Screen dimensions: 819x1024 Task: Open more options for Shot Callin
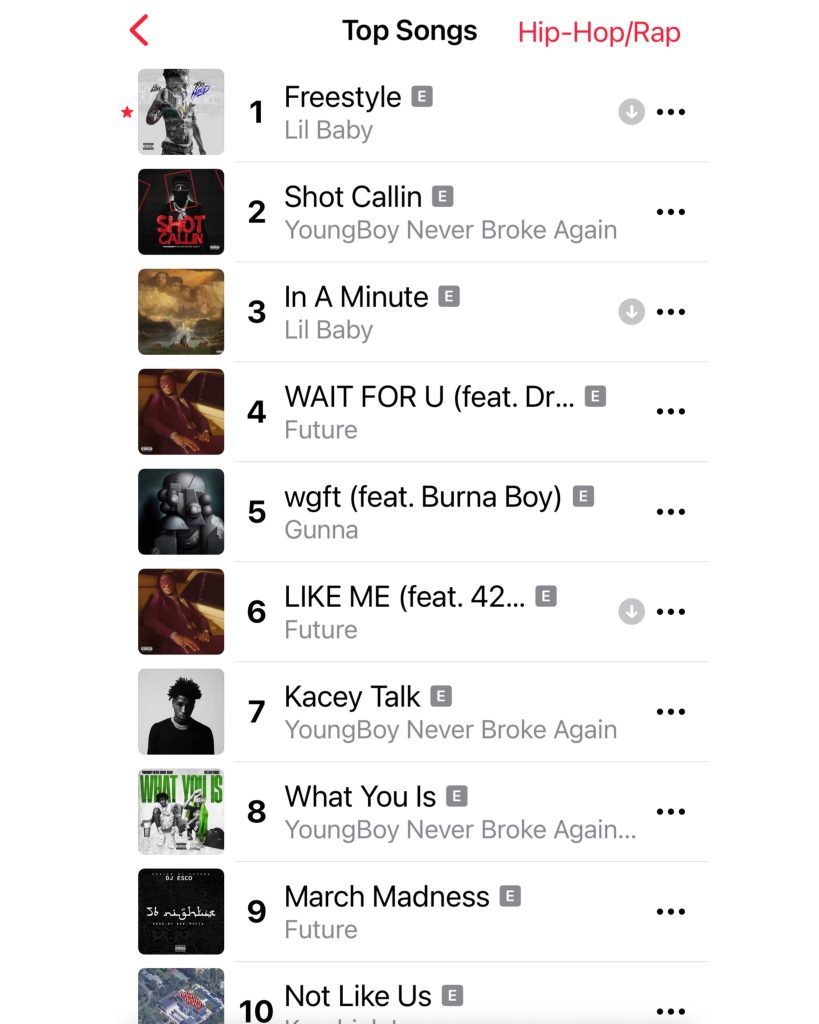click(670, 212)
